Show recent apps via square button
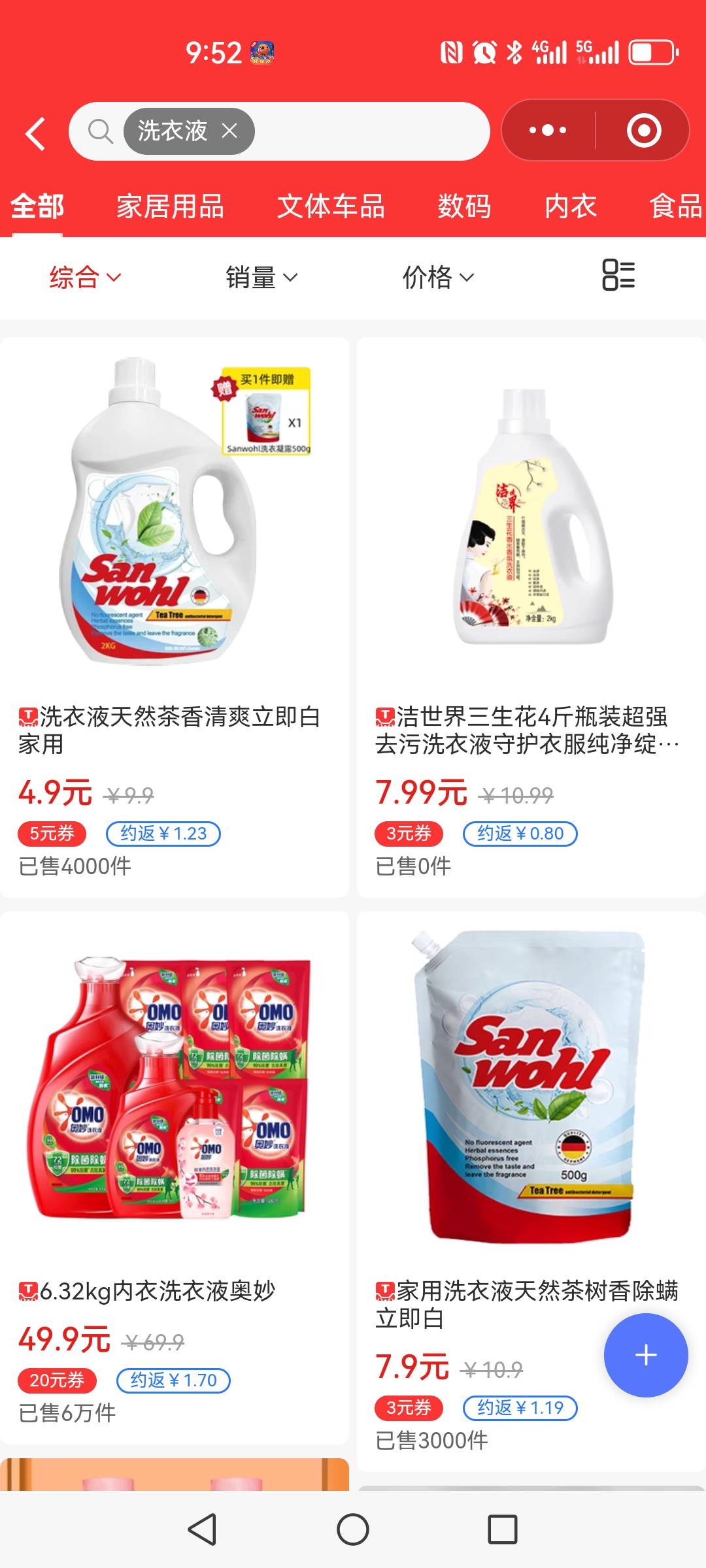This screenshot has width=706, height=1568. [503, 1529]
